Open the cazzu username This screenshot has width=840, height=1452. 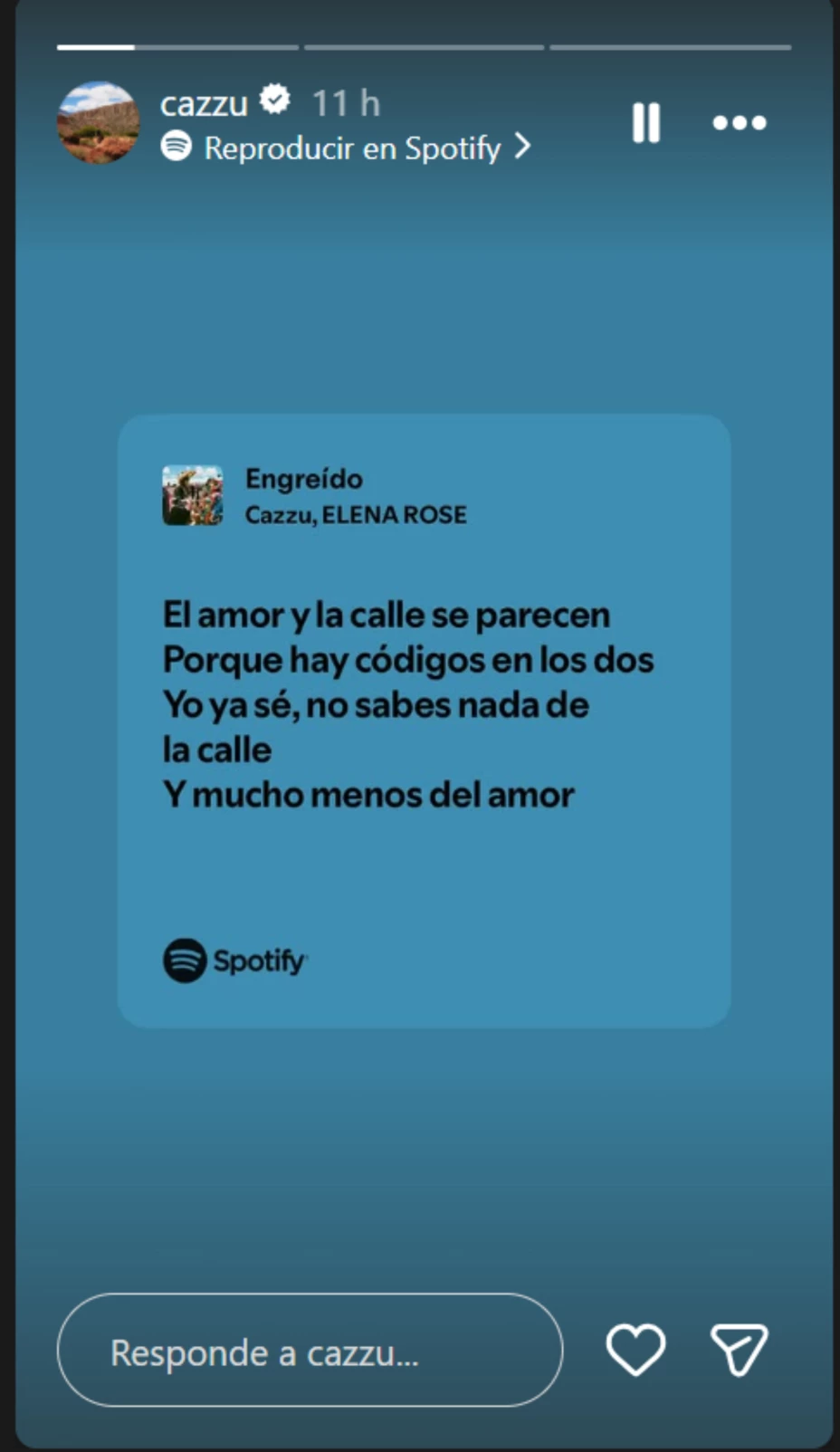pyautogui.click(x=204, y=103)
